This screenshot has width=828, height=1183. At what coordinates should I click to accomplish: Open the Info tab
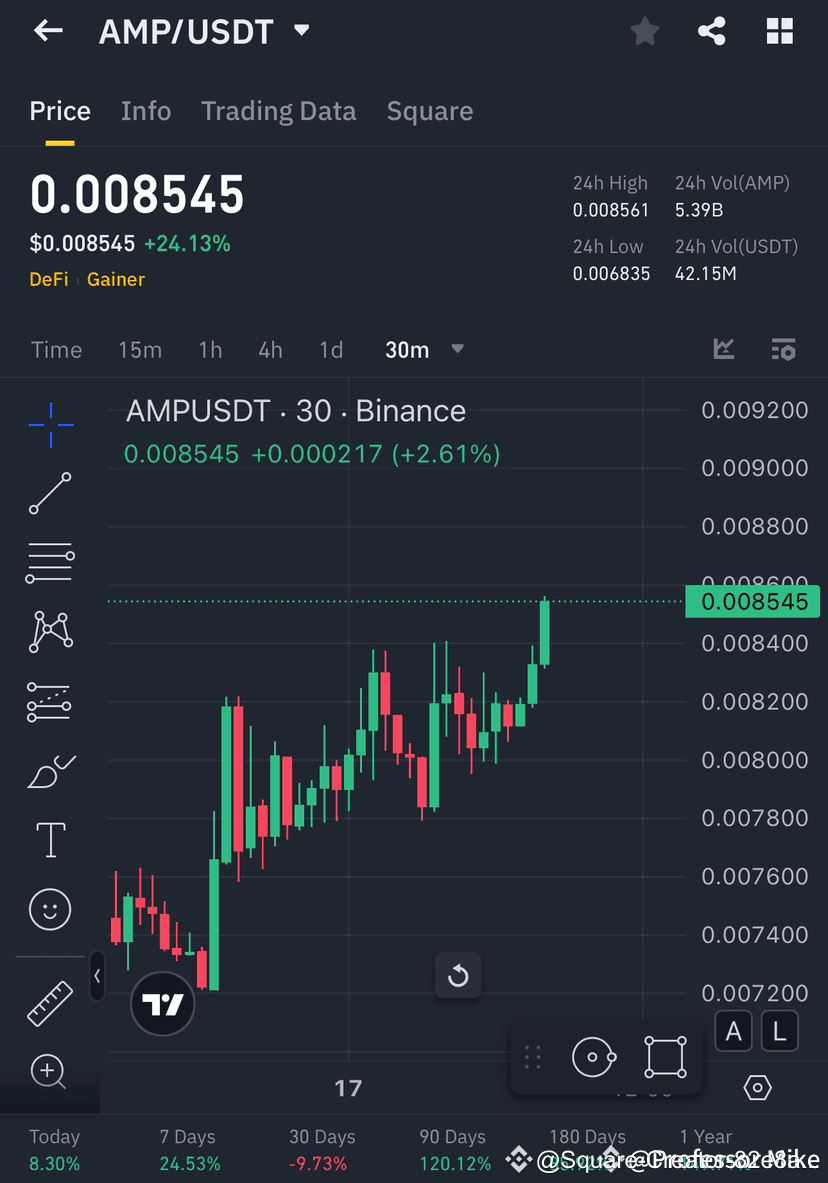(x=146, y=111)
